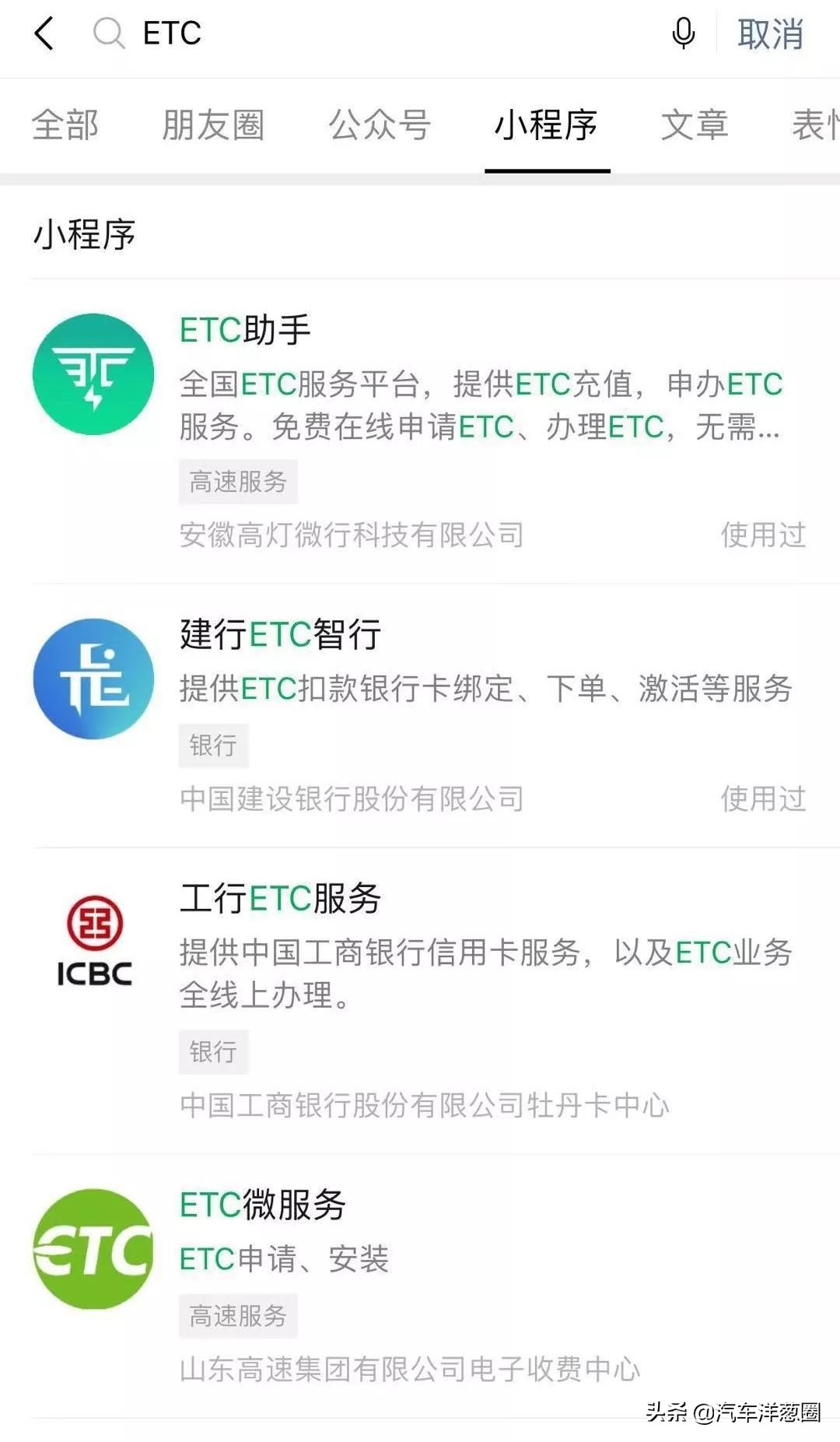This screenshot has height=1442, width=840.
Task: Start voice search with the microphone icon
Action: click(683, 34)
